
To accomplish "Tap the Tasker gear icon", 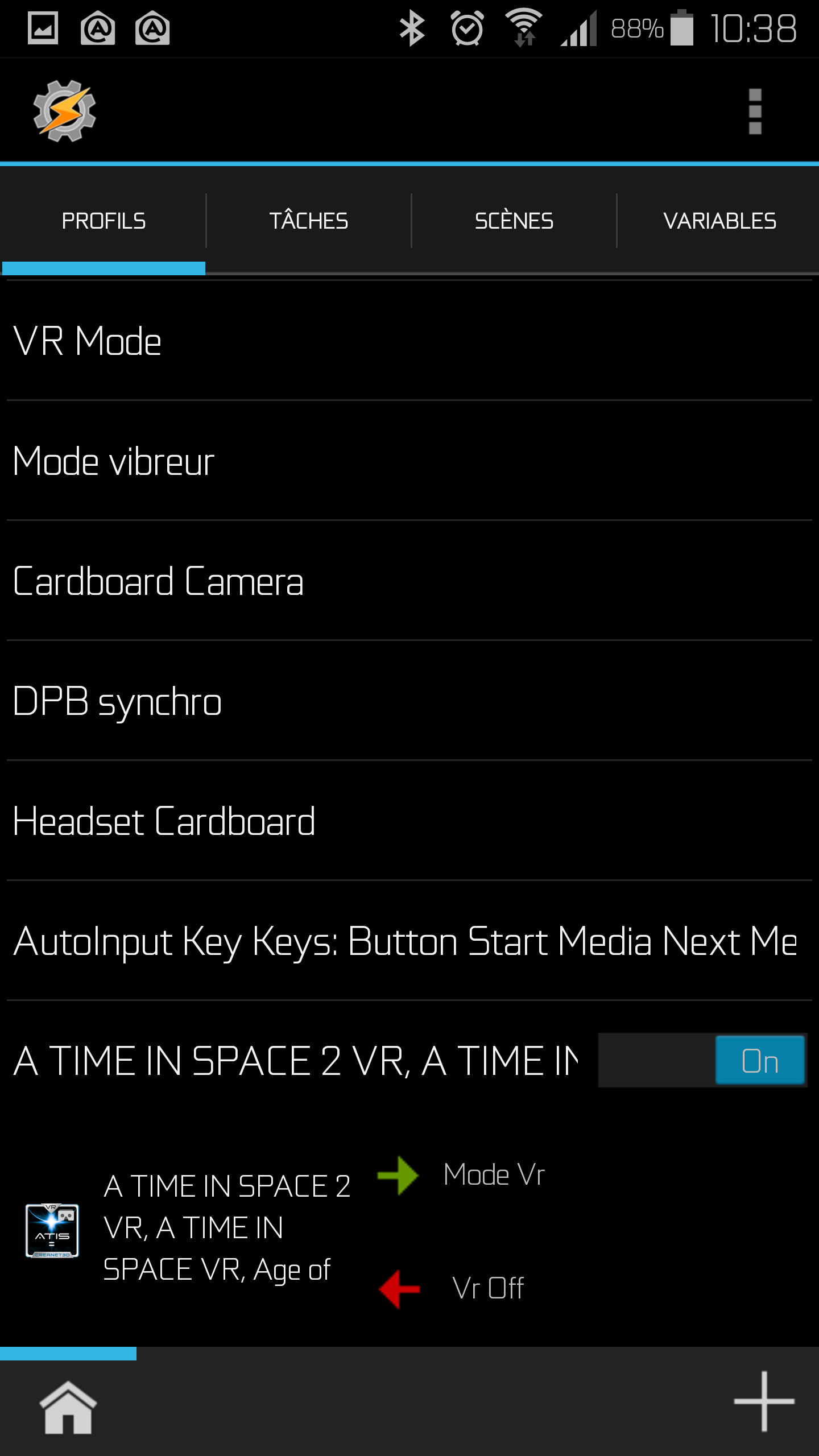I will [64, 111].
